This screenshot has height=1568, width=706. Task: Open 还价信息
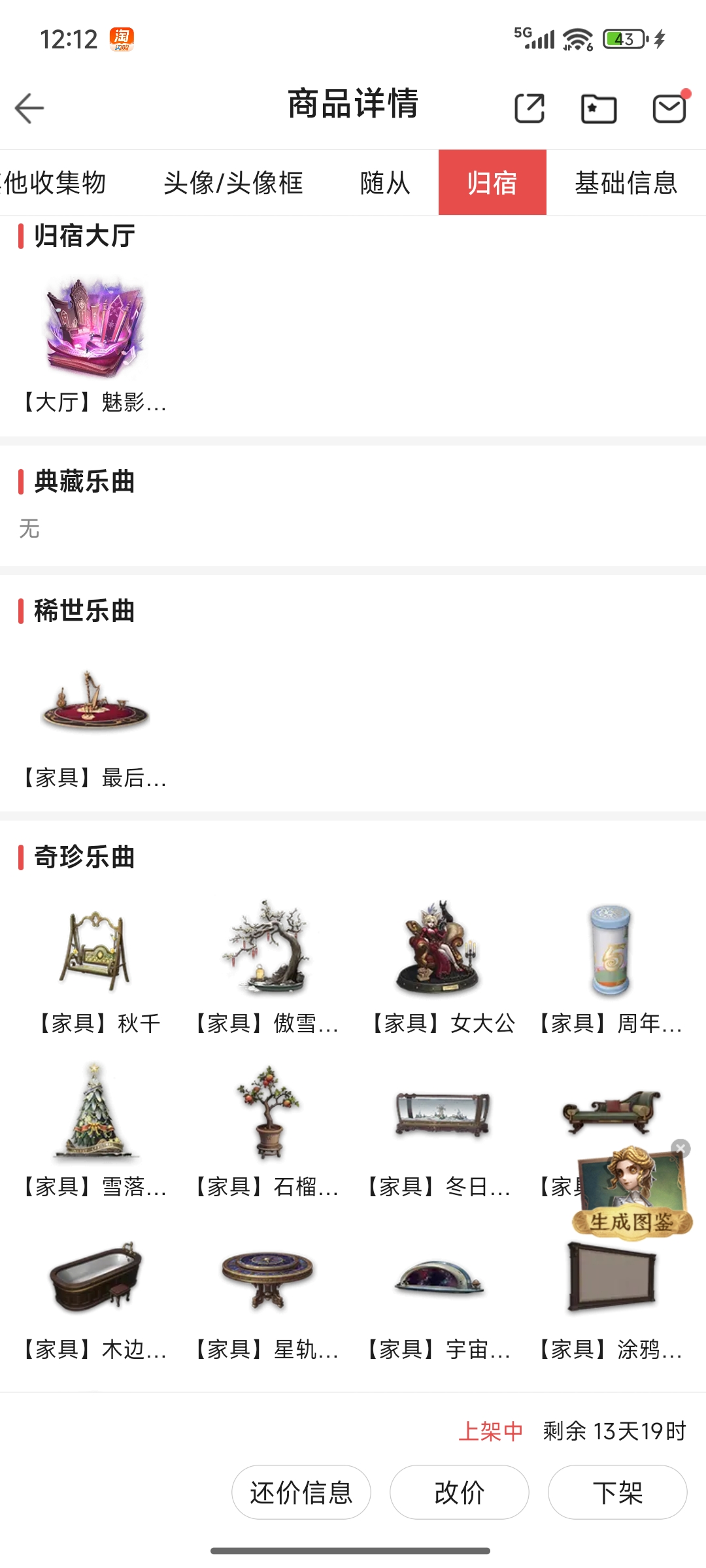coord(301,1492)
